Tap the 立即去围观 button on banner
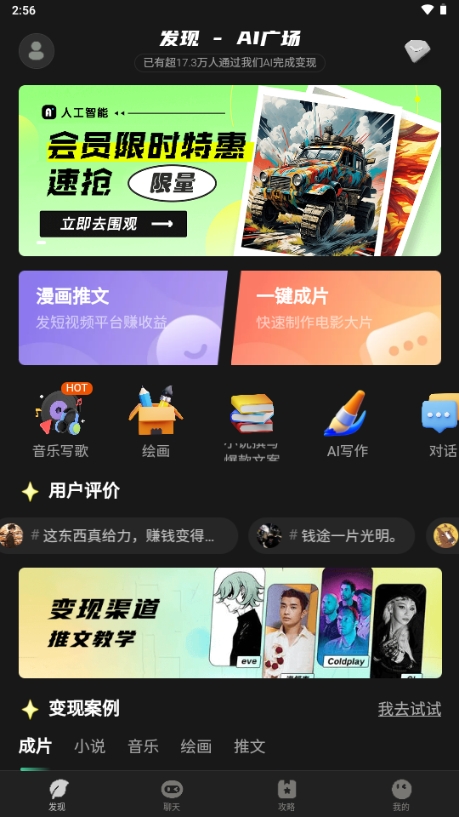The height and width of the screenshot is (817, 459). pos(113,224)
